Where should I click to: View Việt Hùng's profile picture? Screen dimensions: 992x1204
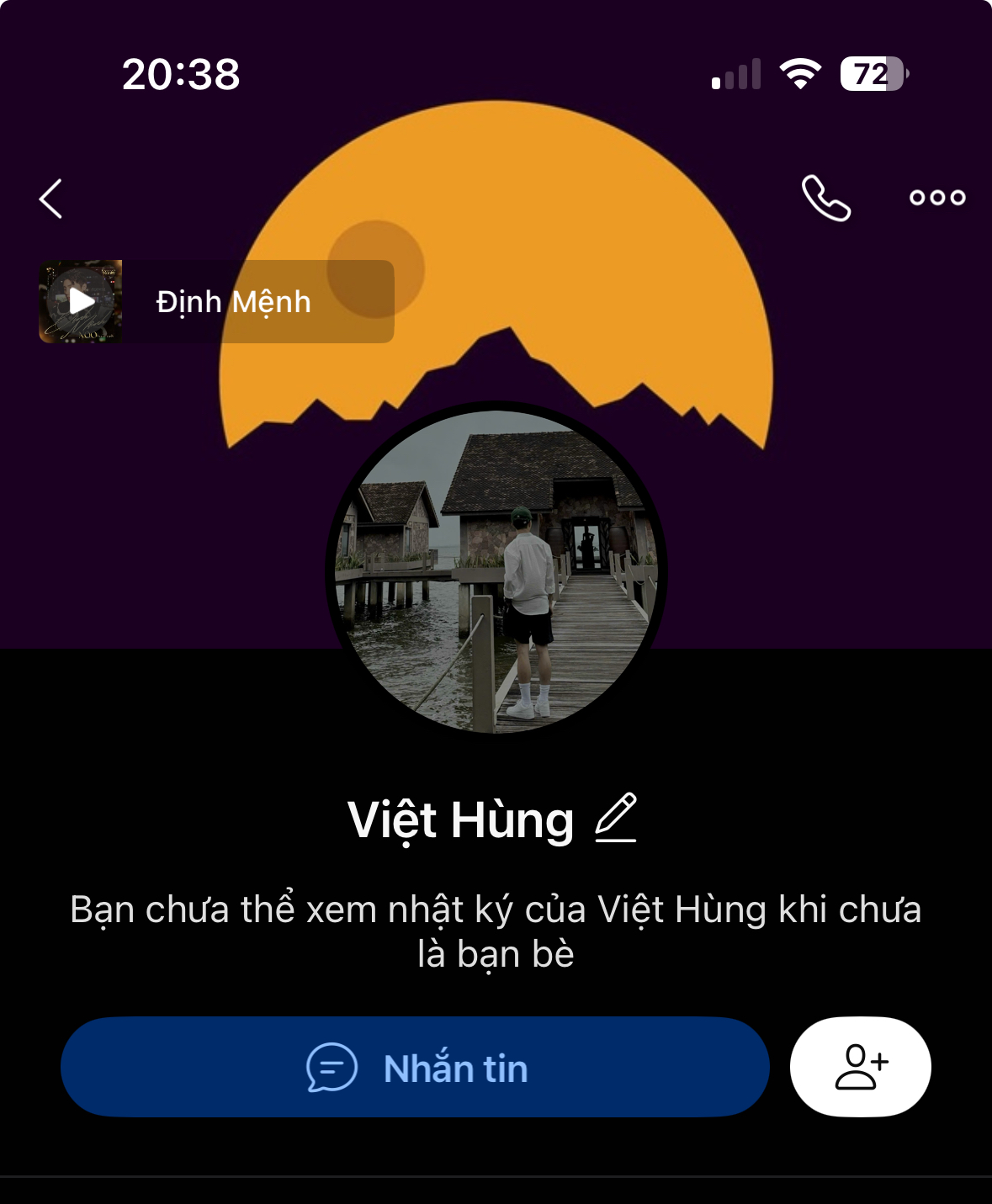(496, 570)
